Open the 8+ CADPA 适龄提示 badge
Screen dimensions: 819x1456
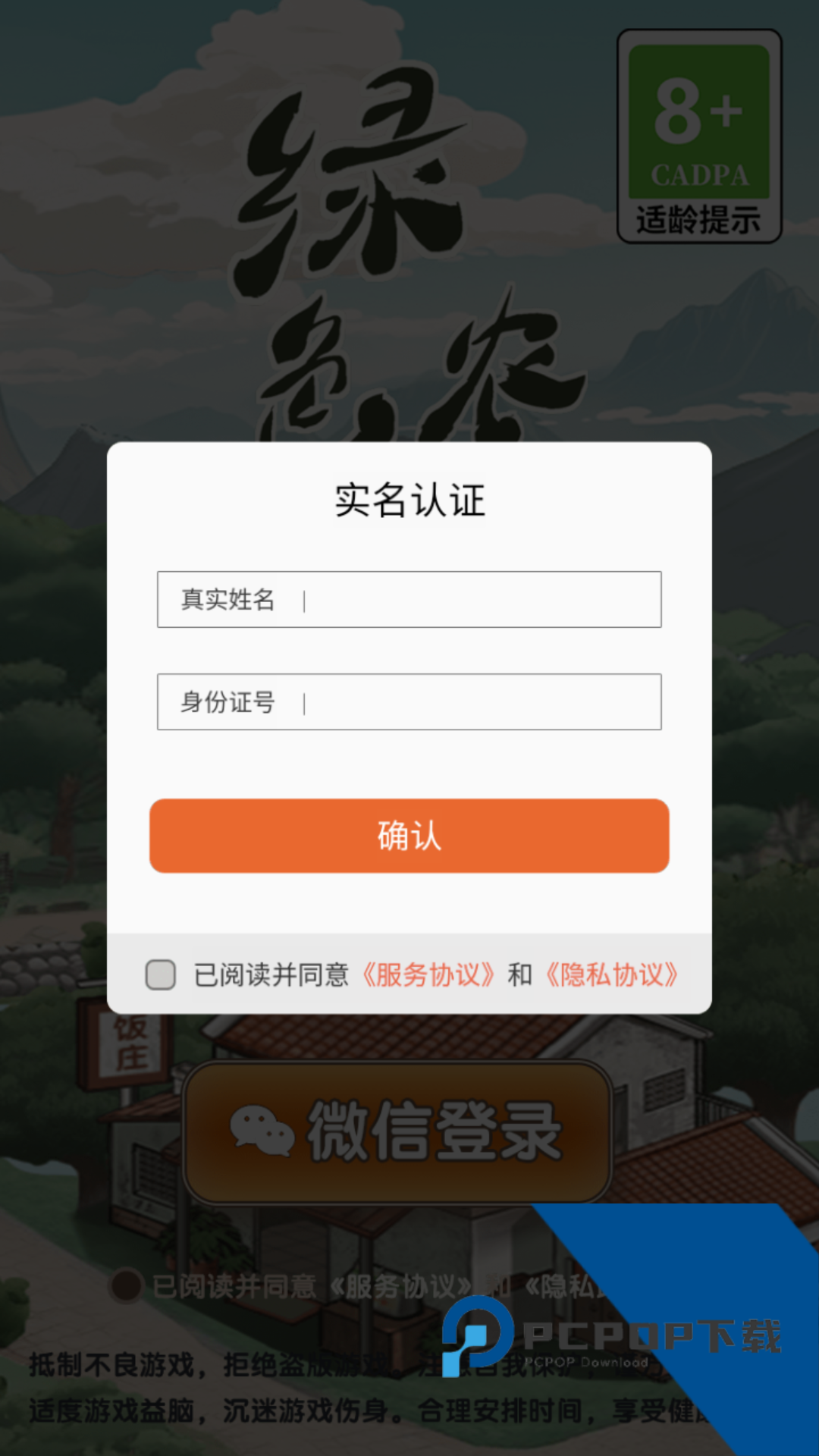pyautogui.click(x=699, y=136)
